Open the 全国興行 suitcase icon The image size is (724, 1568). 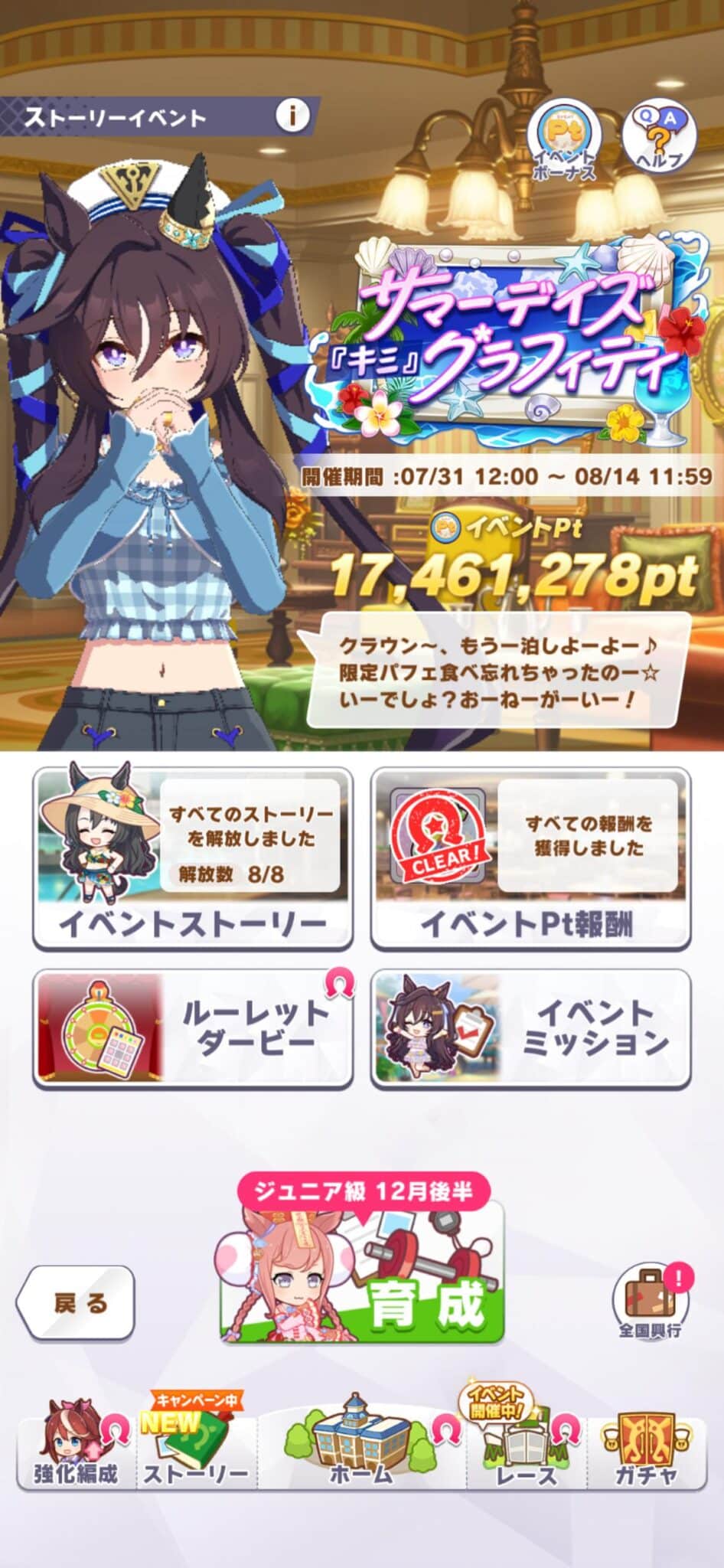tap(651, 1302)
